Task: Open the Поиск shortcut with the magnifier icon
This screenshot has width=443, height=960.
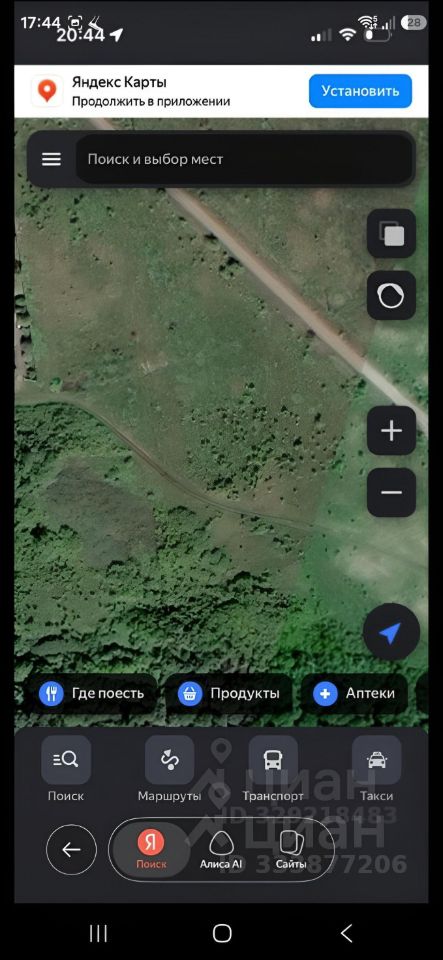Action: 66,769
